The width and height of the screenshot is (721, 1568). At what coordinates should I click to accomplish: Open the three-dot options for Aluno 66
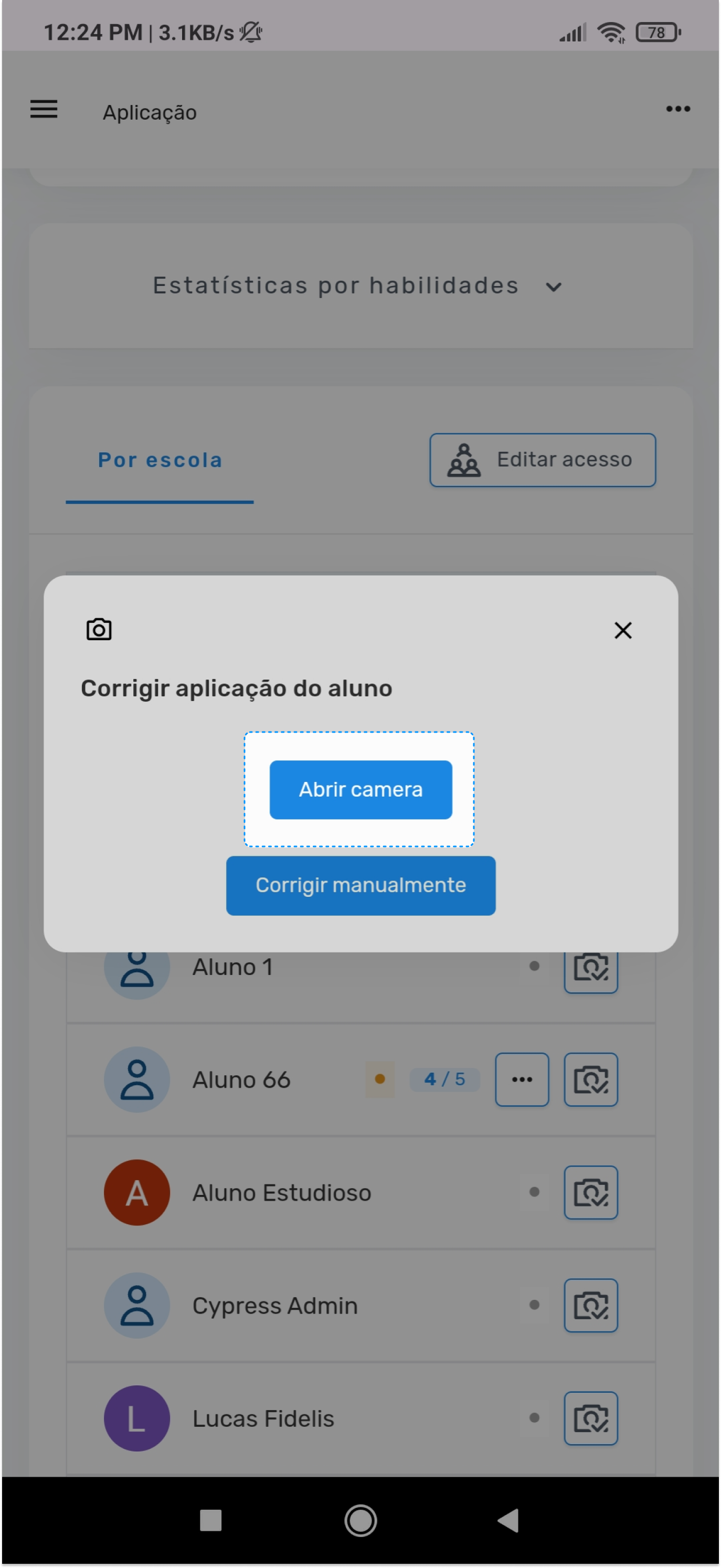coord(522,1079)
